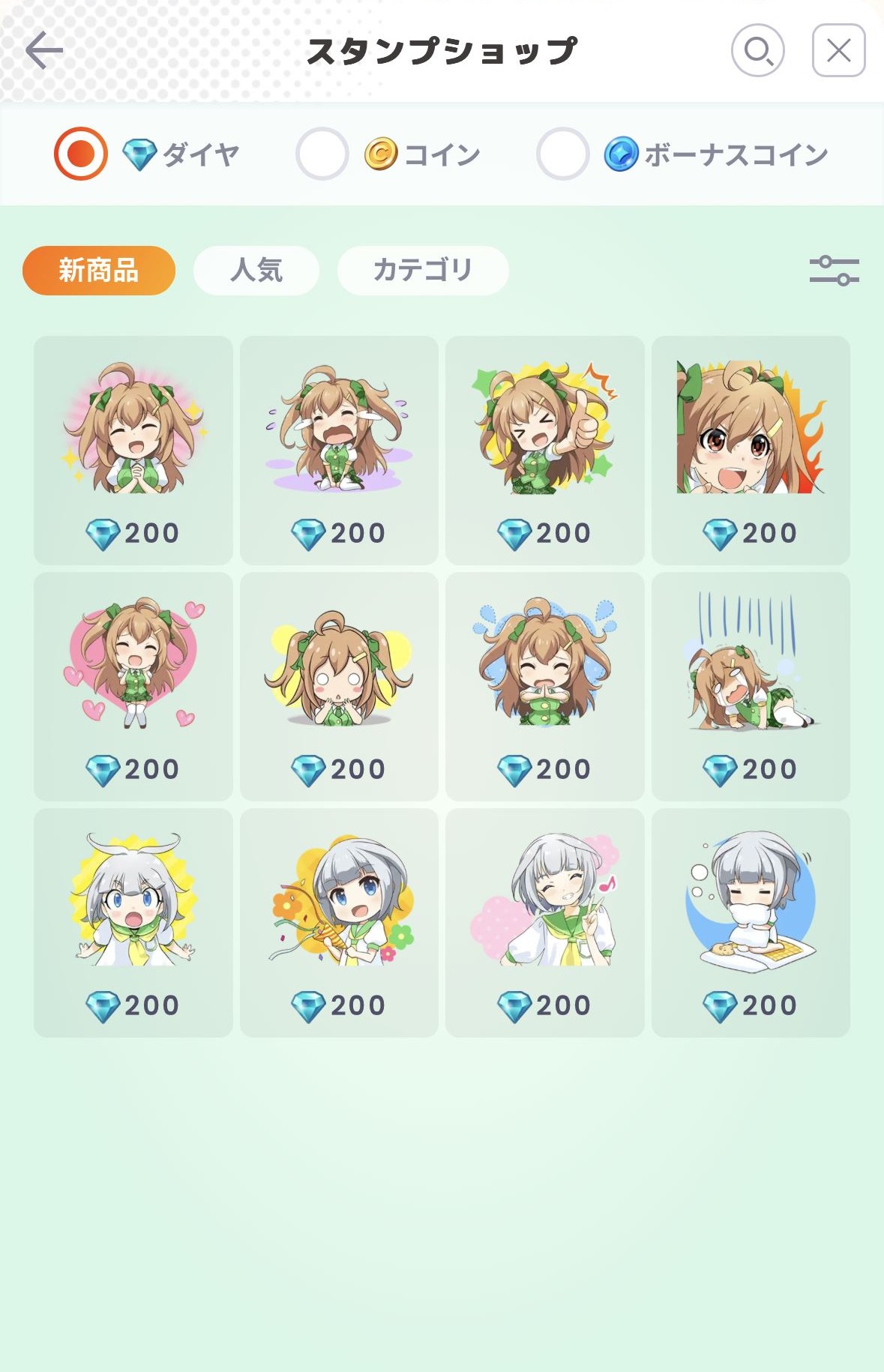Viewport: 884px width, 1372px height.
Task: Switch to the 新商品 tab
Action: pyautogui.click(x=99, y=270)
